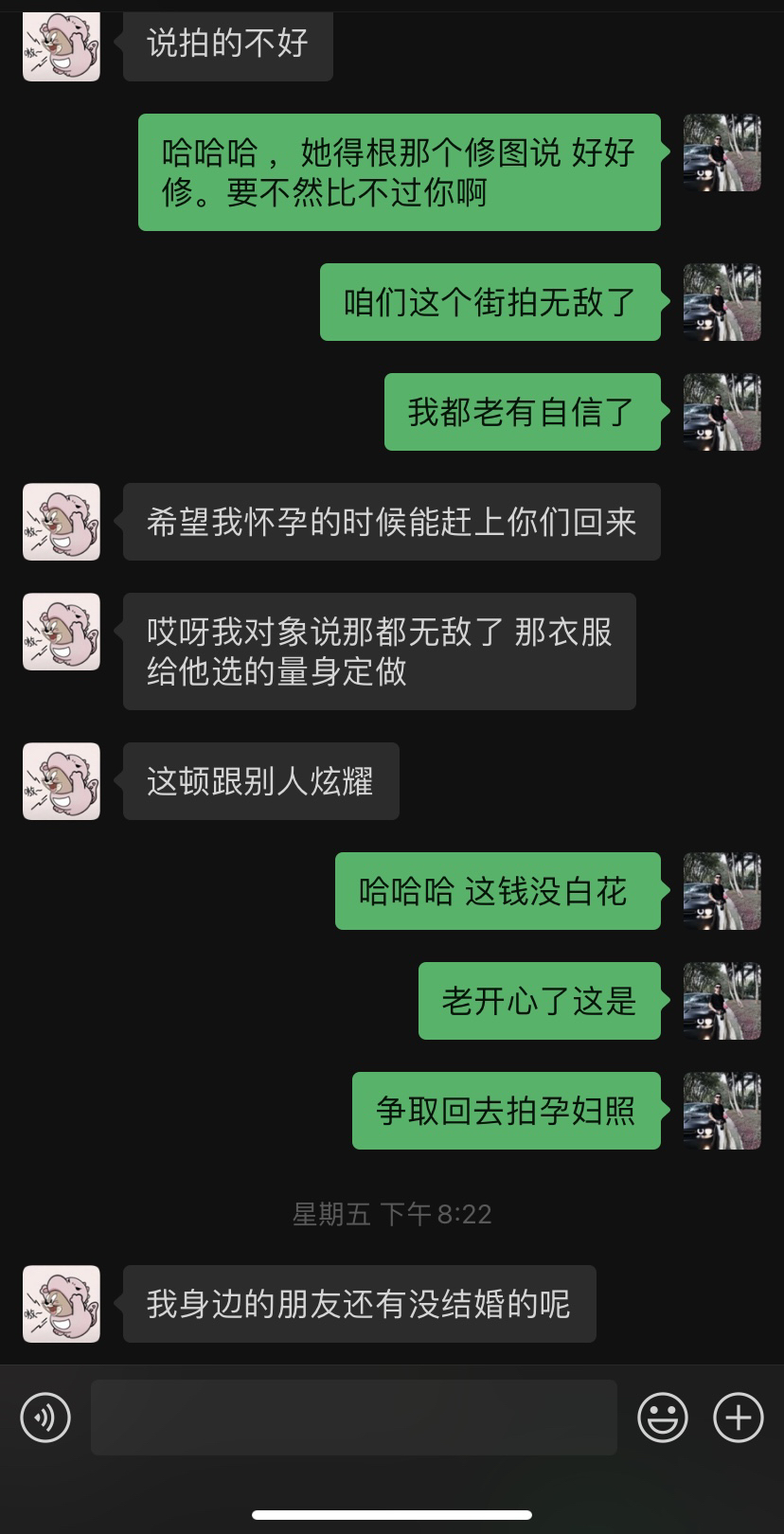Viewport: 784px width, 1534px height.
Task: Open the emoji sticker panel
Action: tap(663, 1418)
